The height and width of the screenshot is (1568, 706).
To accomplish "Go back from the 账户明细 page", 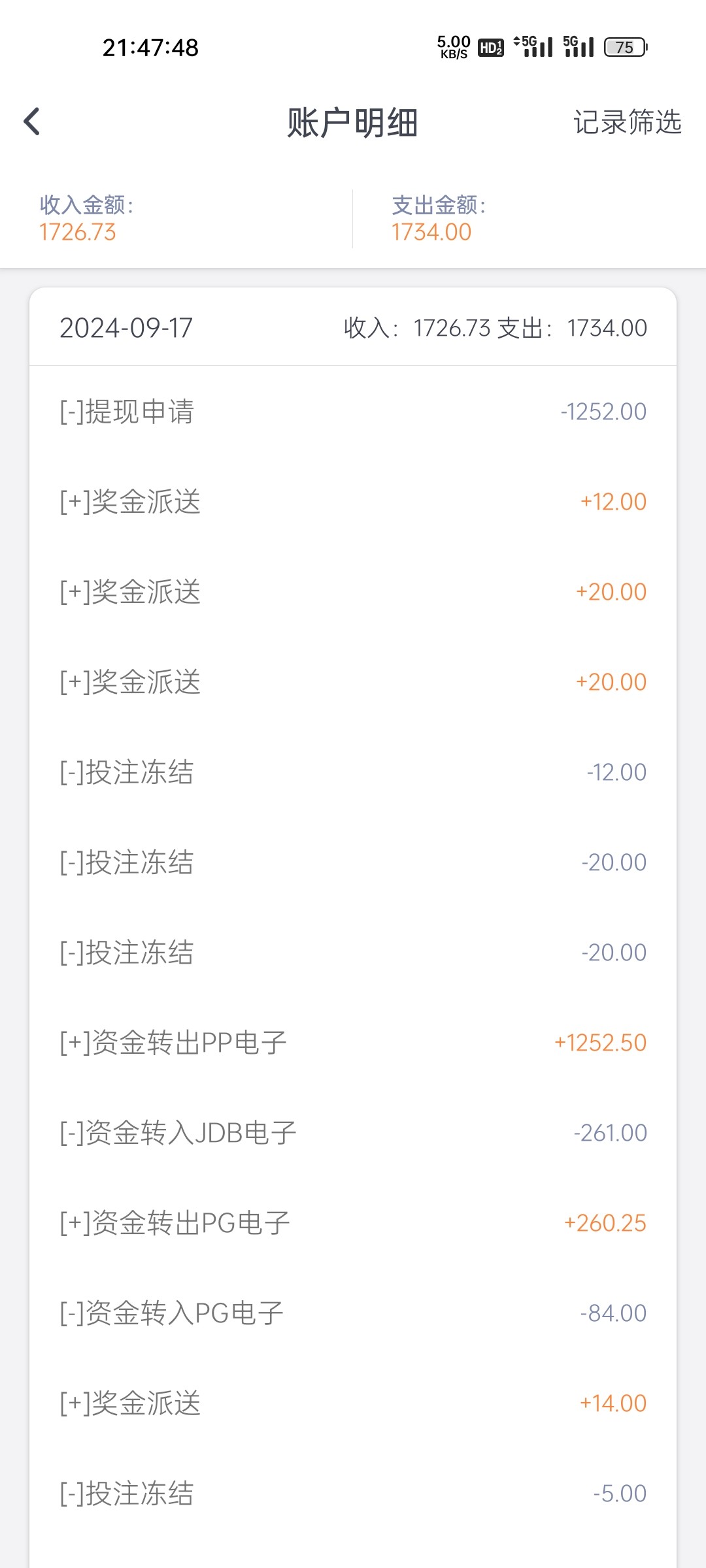I will pos(32,122).
